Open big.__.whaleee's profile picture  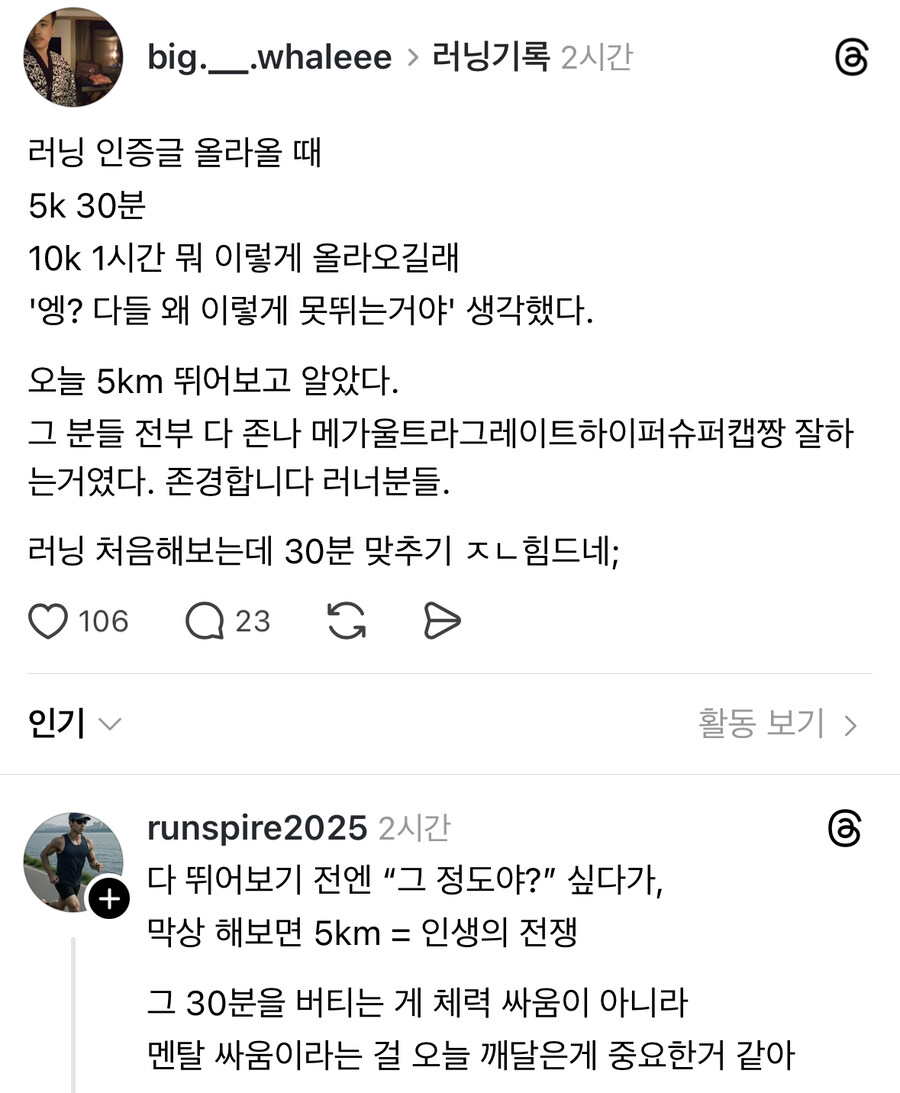(72, 58)
